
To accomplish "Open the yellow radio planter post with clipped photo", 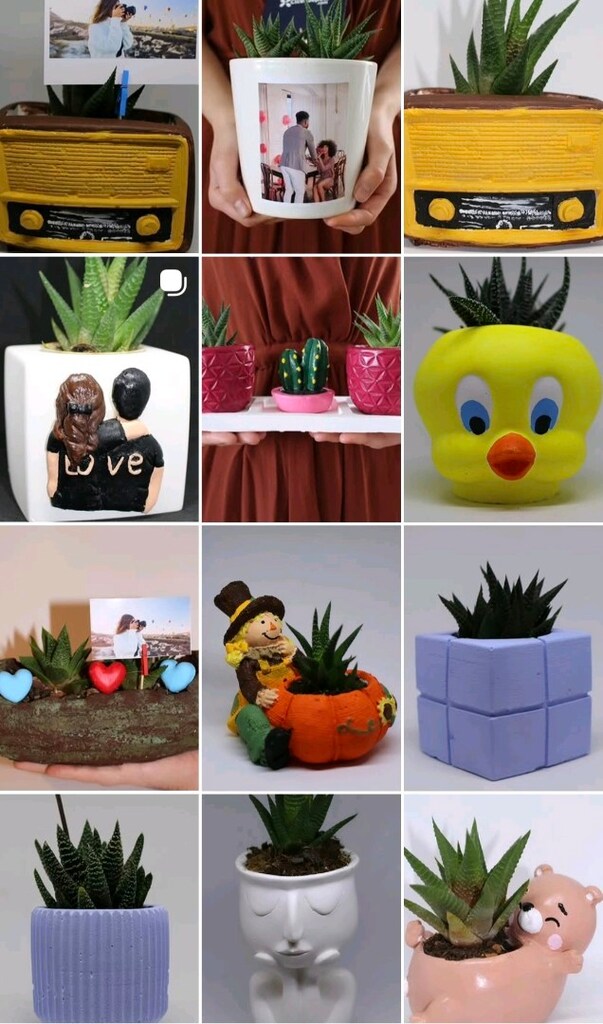I will tap(99, 126).
